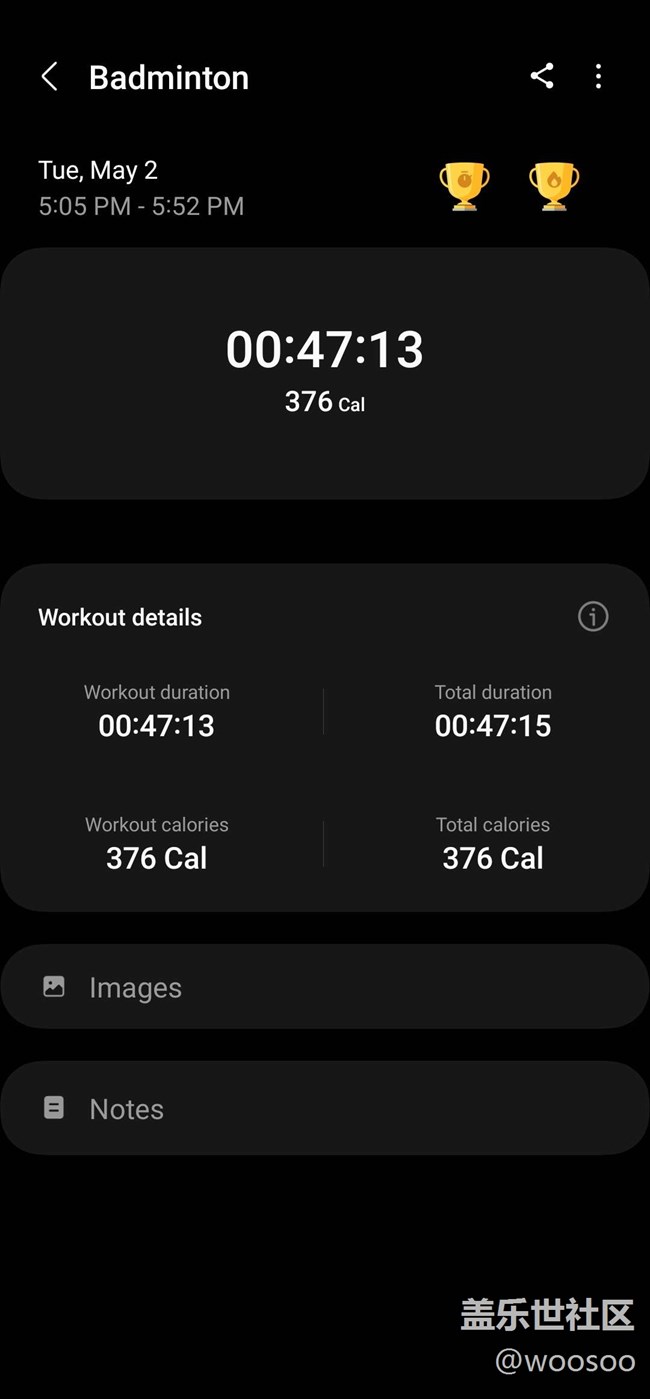Open the more options menu
The width and height of the screenshot is (650, 1399).
click(x=598, y=76)
